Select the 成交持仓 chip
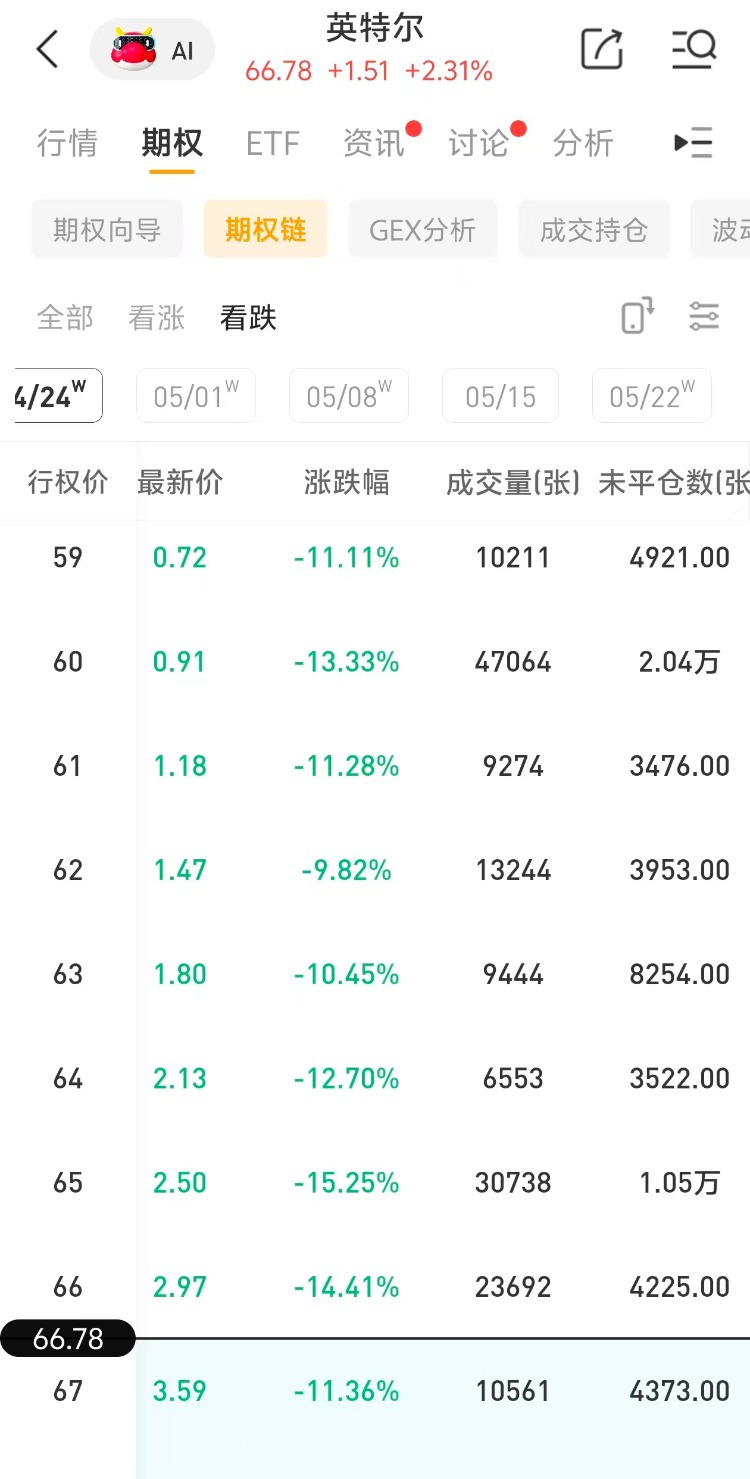This screenshot has height=1479, width=750. click(593, 230)
